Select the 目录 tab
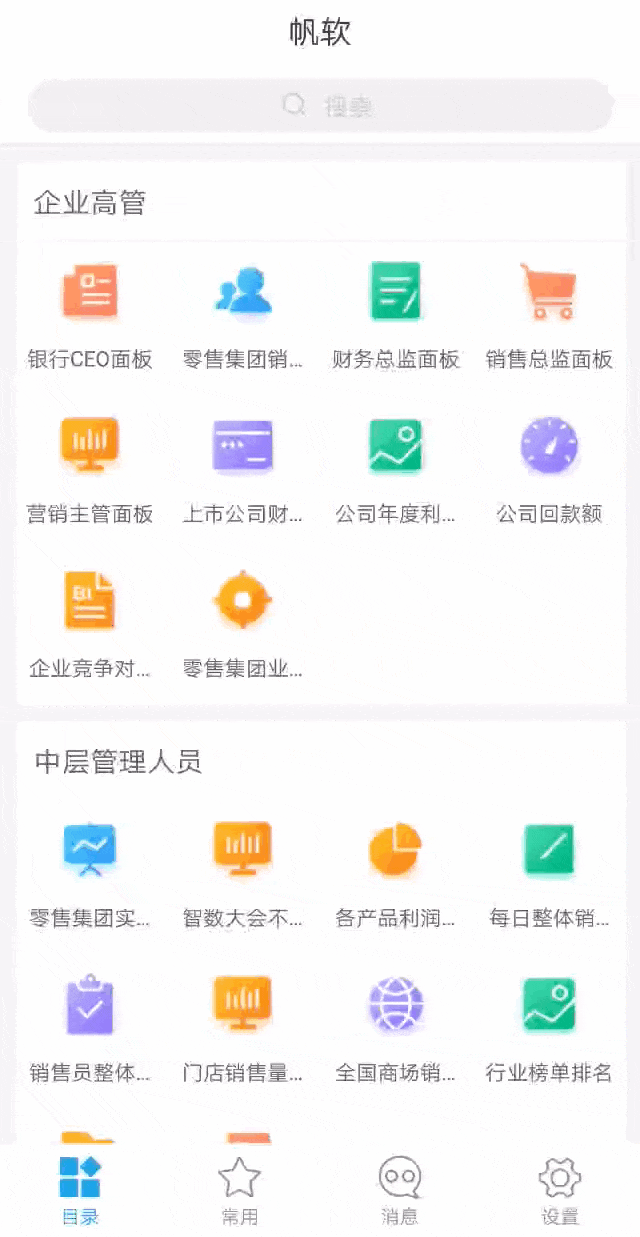Viewport: 640px width, 1237px height. (x=80, y=1190)
